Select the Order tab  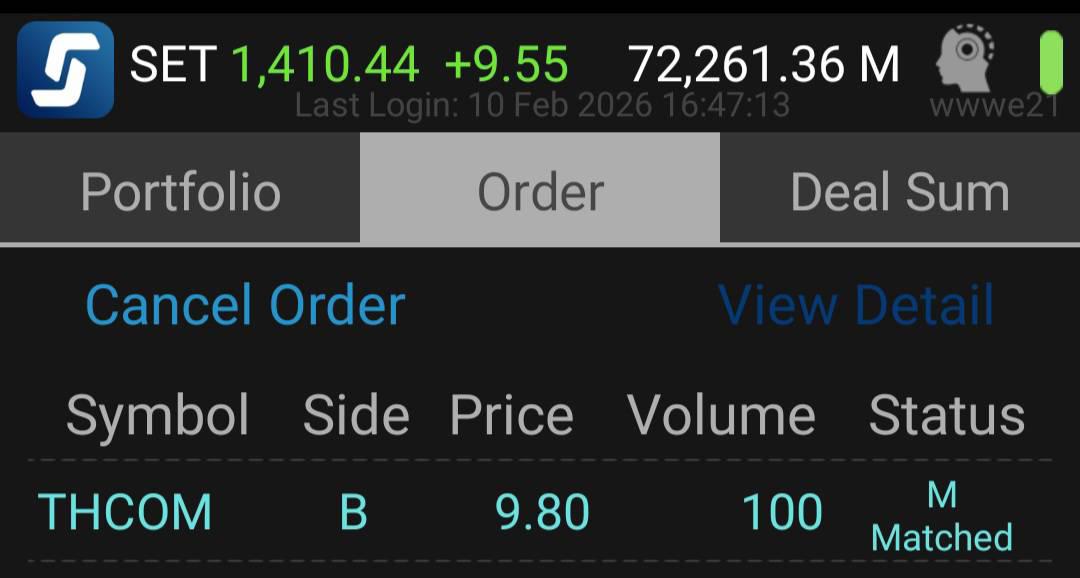click(540, 191)
